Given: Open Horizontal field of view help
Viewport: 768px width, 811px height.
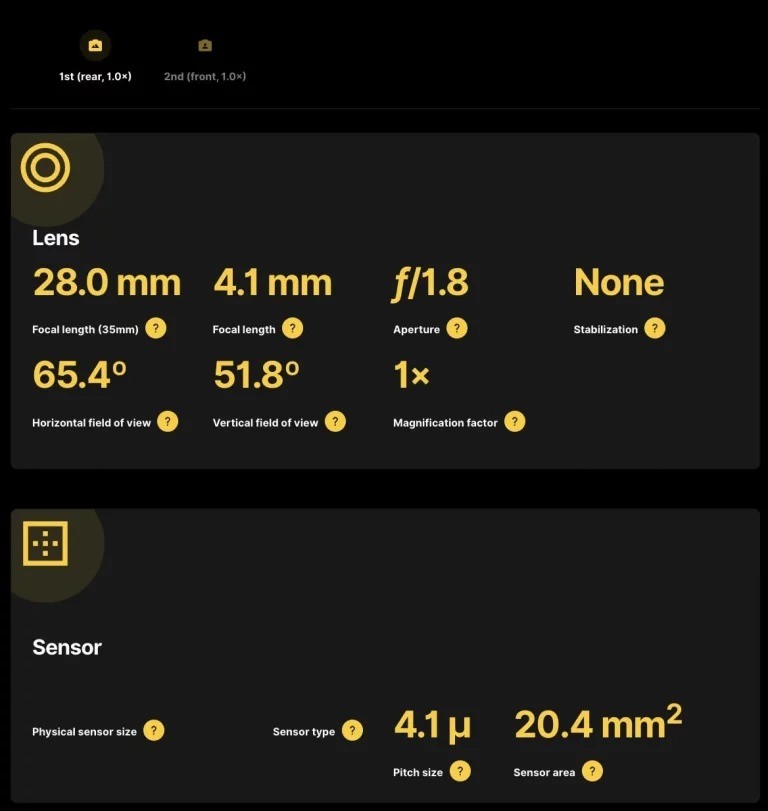Looking at the screenshot, I should 168,421.
